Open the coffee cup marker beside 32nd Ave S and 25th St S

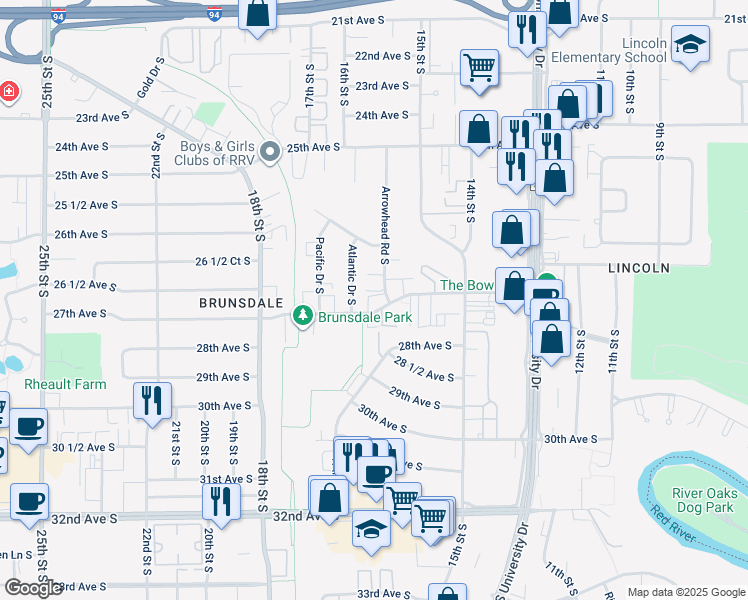pyautogui.click(x=29, y=505)
